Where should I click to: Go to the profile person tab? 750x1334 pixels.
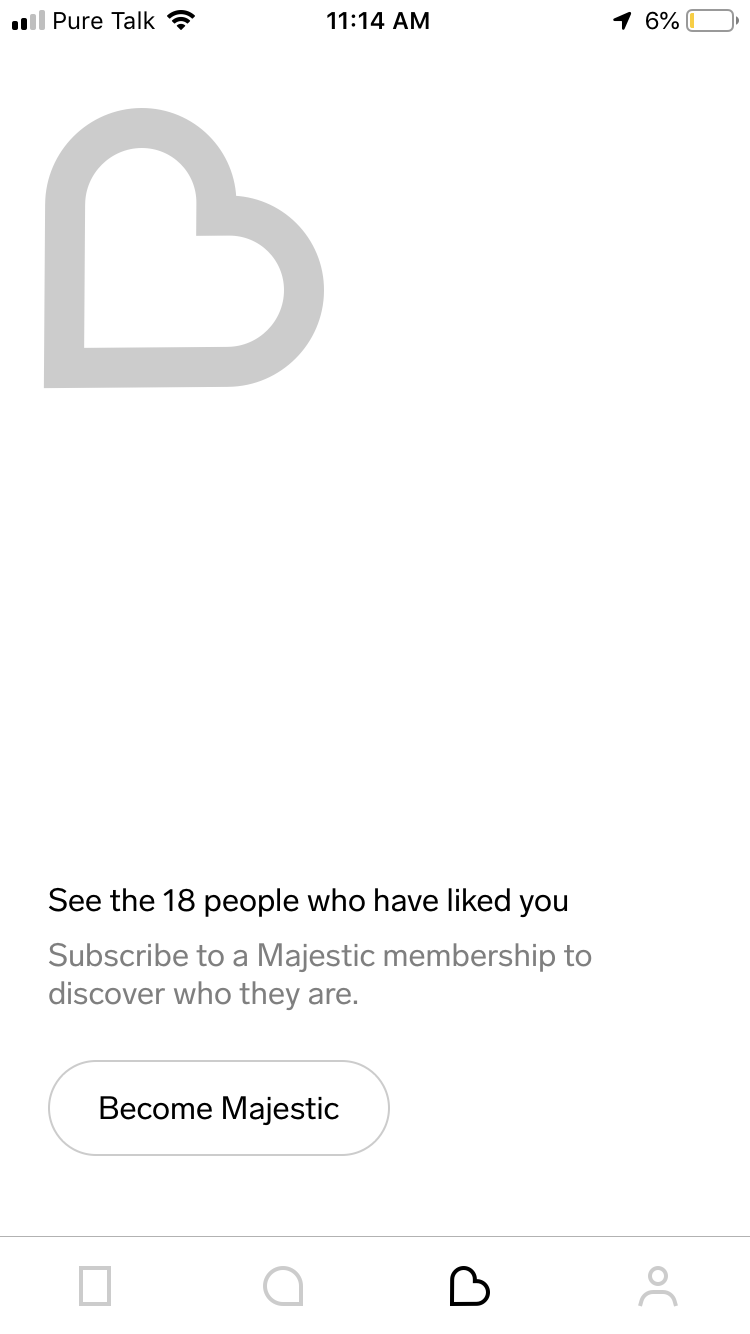click(657, 1286)
